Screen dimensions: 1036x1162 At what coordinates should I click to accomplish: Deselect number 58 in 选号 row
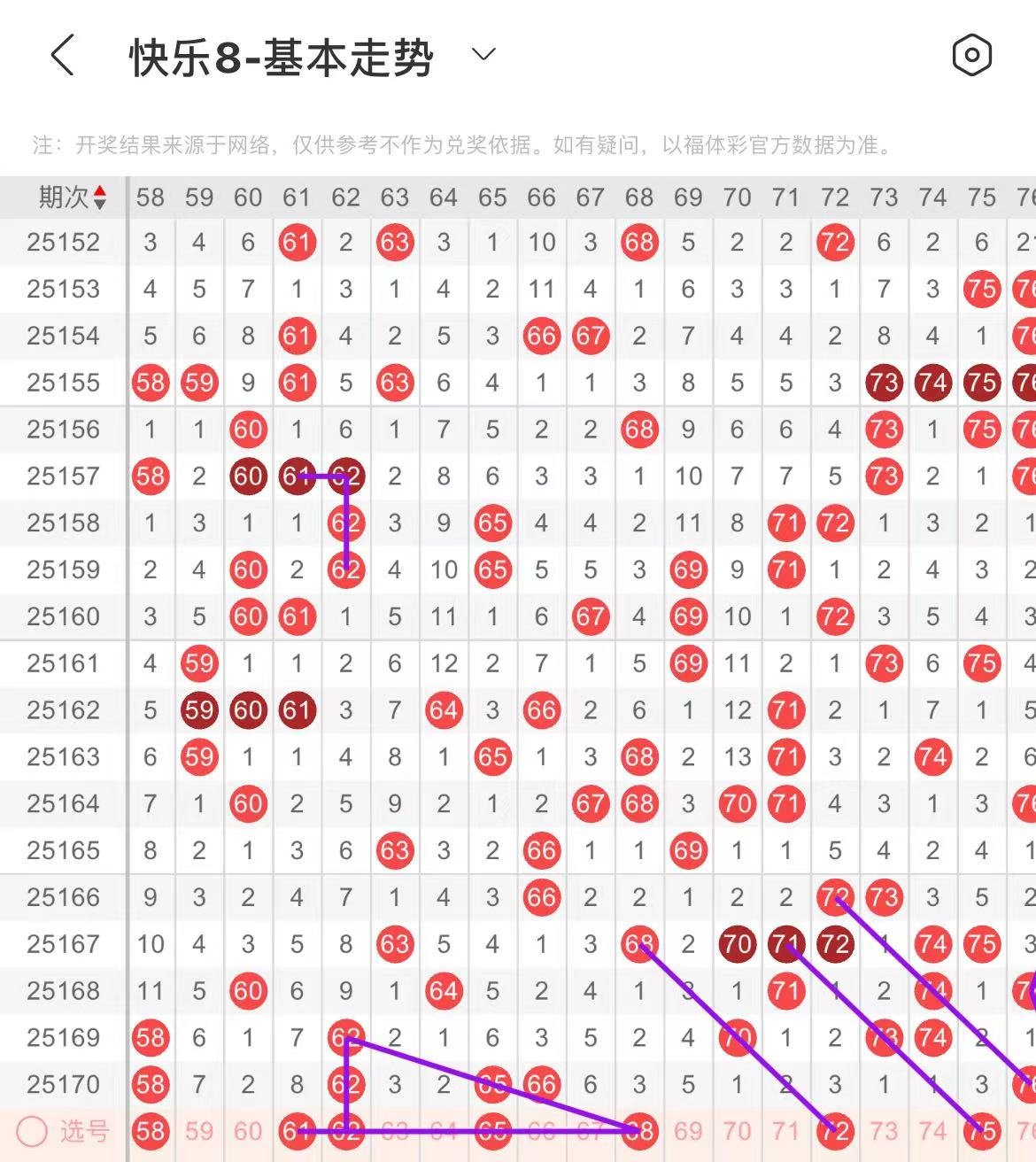pyautogui.click(x=151, y=1131)
